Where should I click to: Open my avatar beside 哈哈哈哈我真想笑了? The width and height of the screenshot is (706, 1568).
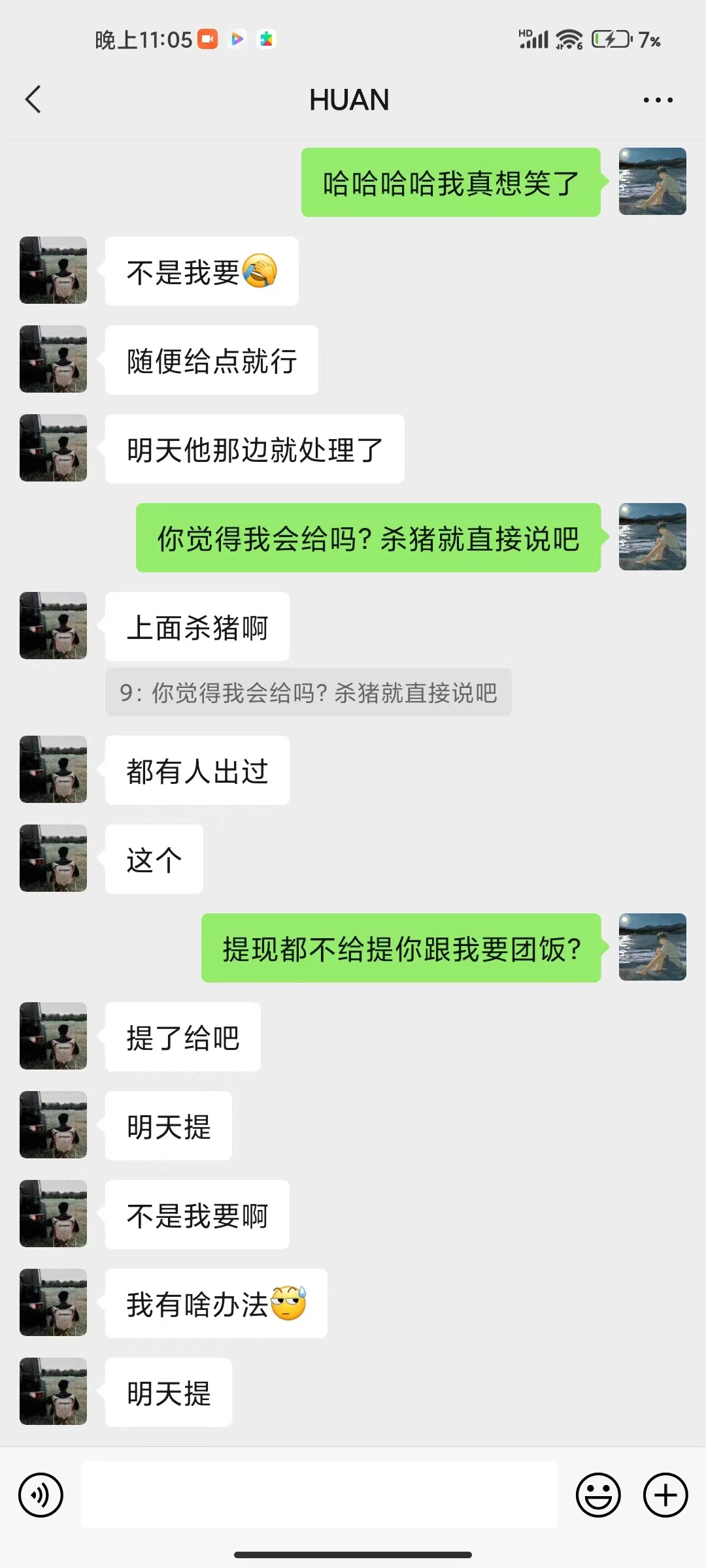click(x=652, y=182)
